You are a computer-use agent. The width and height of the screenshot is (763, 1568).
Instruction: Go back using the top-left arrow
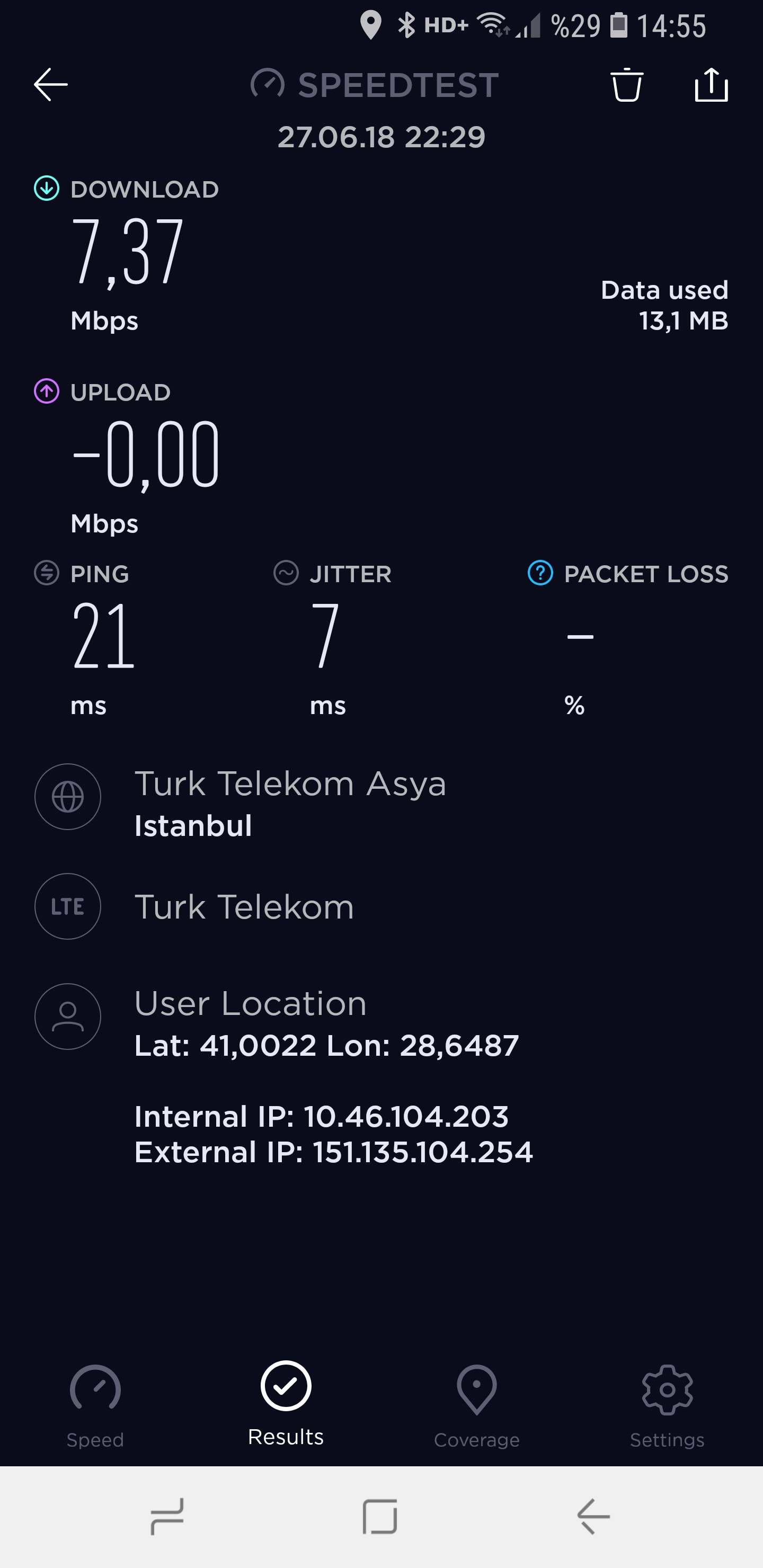[50, 84]
